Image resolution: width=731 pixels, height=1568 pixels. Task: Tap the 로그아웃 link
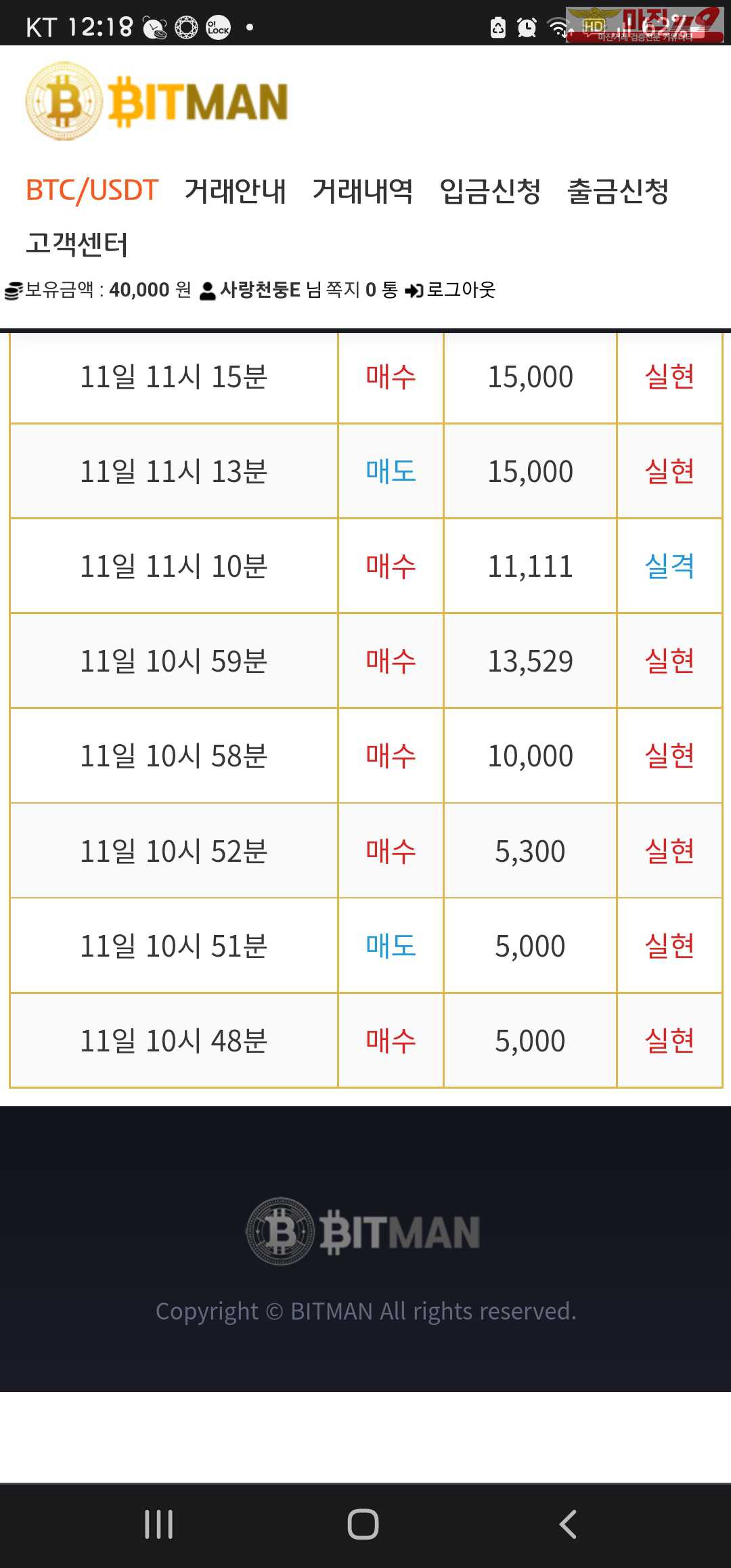pos(451,290)
